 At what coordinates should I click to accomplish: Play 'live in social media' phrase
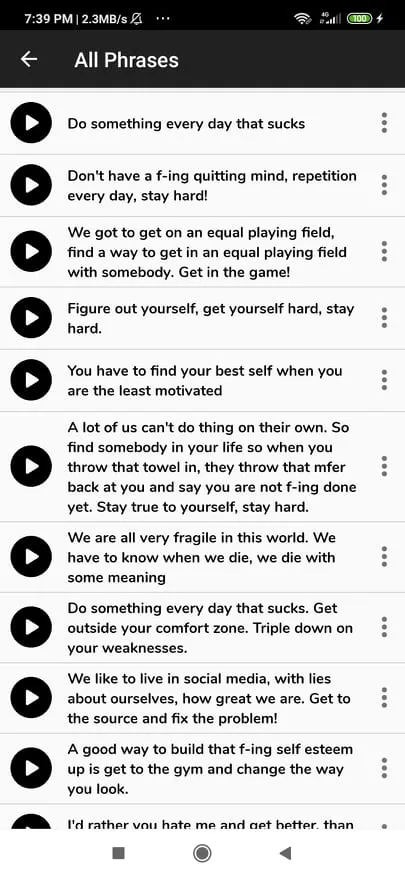(31, 698)
